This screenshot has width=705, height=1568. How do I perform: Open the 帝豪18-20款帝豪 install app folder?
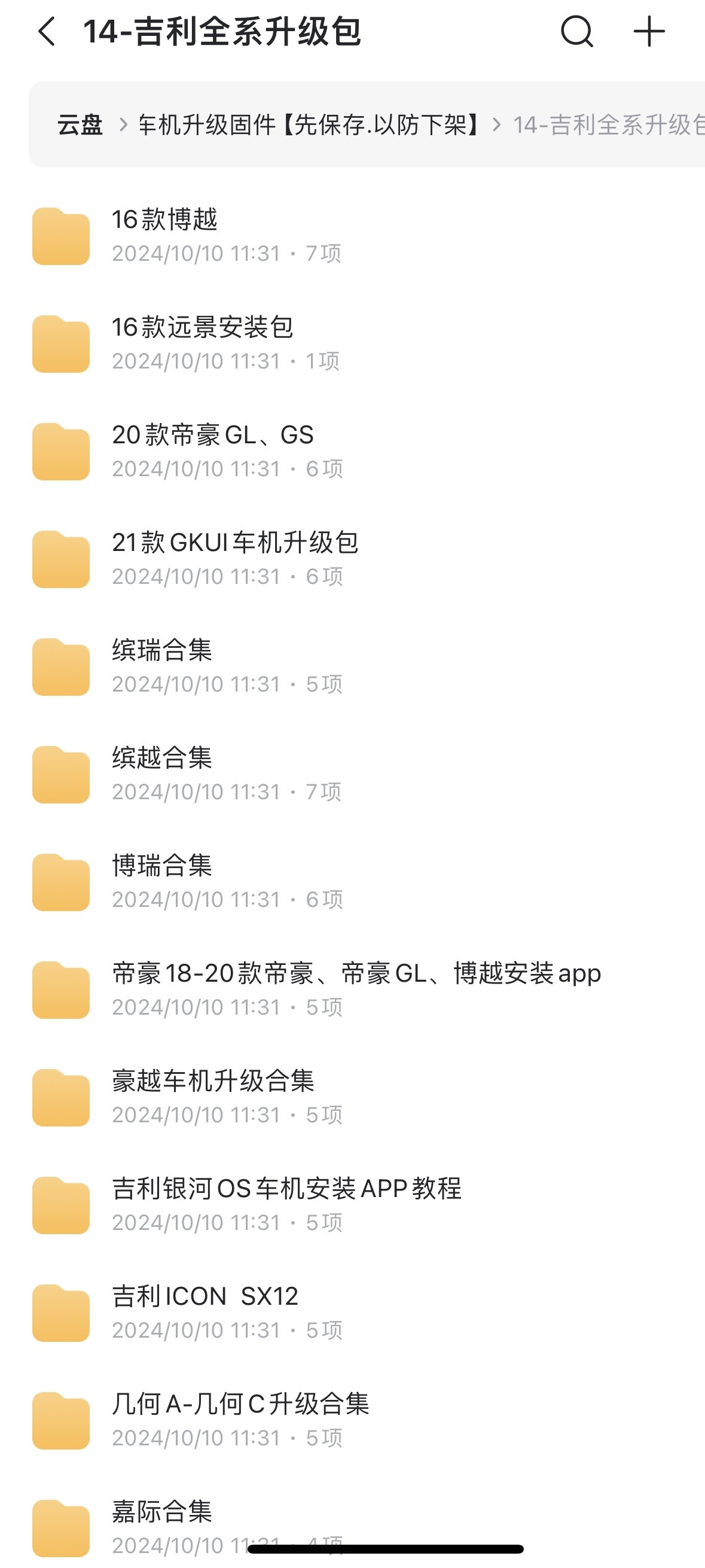tap(353, 990)
